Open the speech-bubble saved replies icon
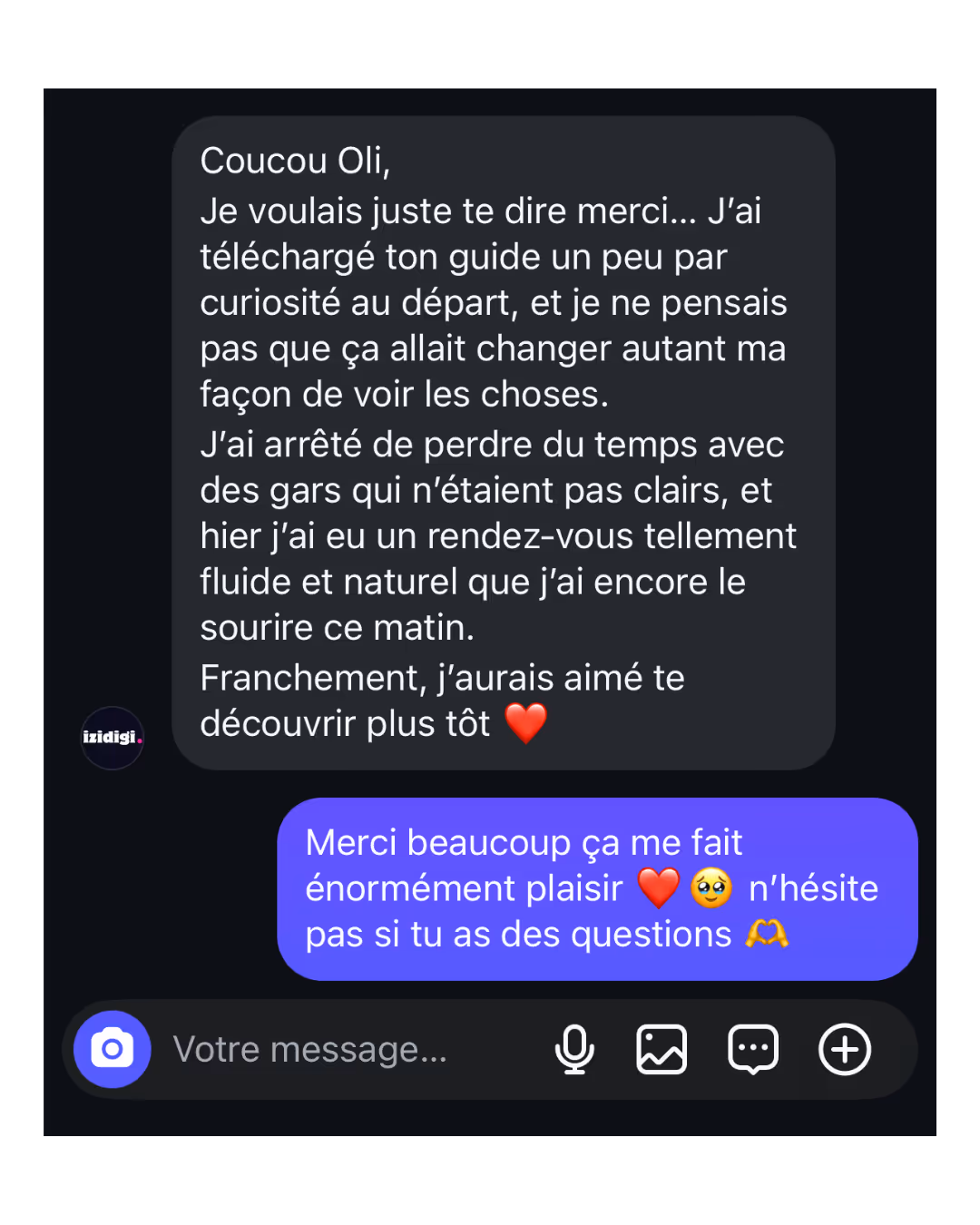 [x=753, y=1050]
